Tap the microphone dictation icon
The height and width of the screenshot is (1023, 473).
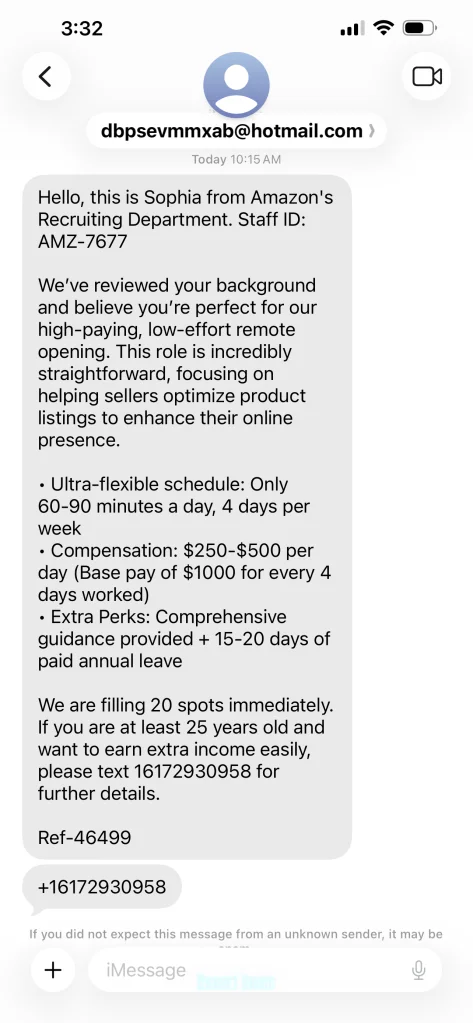click(419, 970)
